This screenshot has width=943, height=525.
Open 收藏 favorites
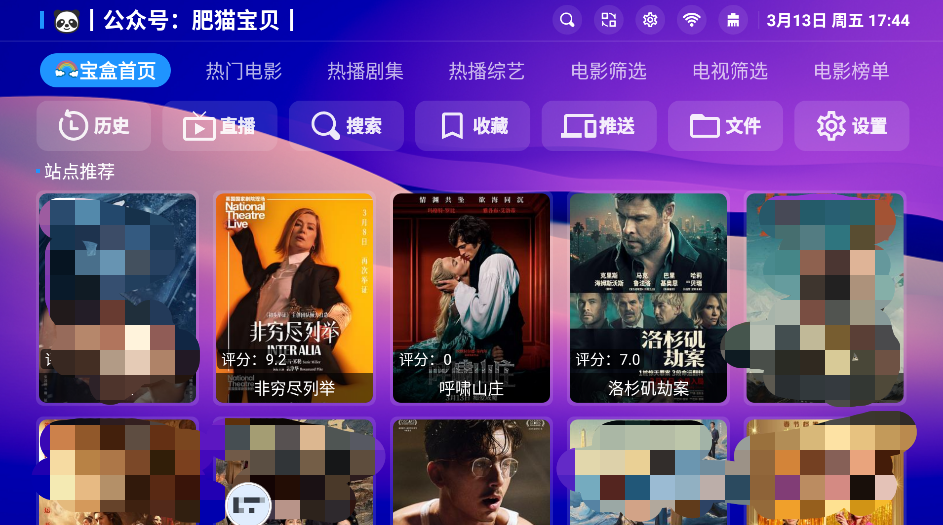pos(473,126)
